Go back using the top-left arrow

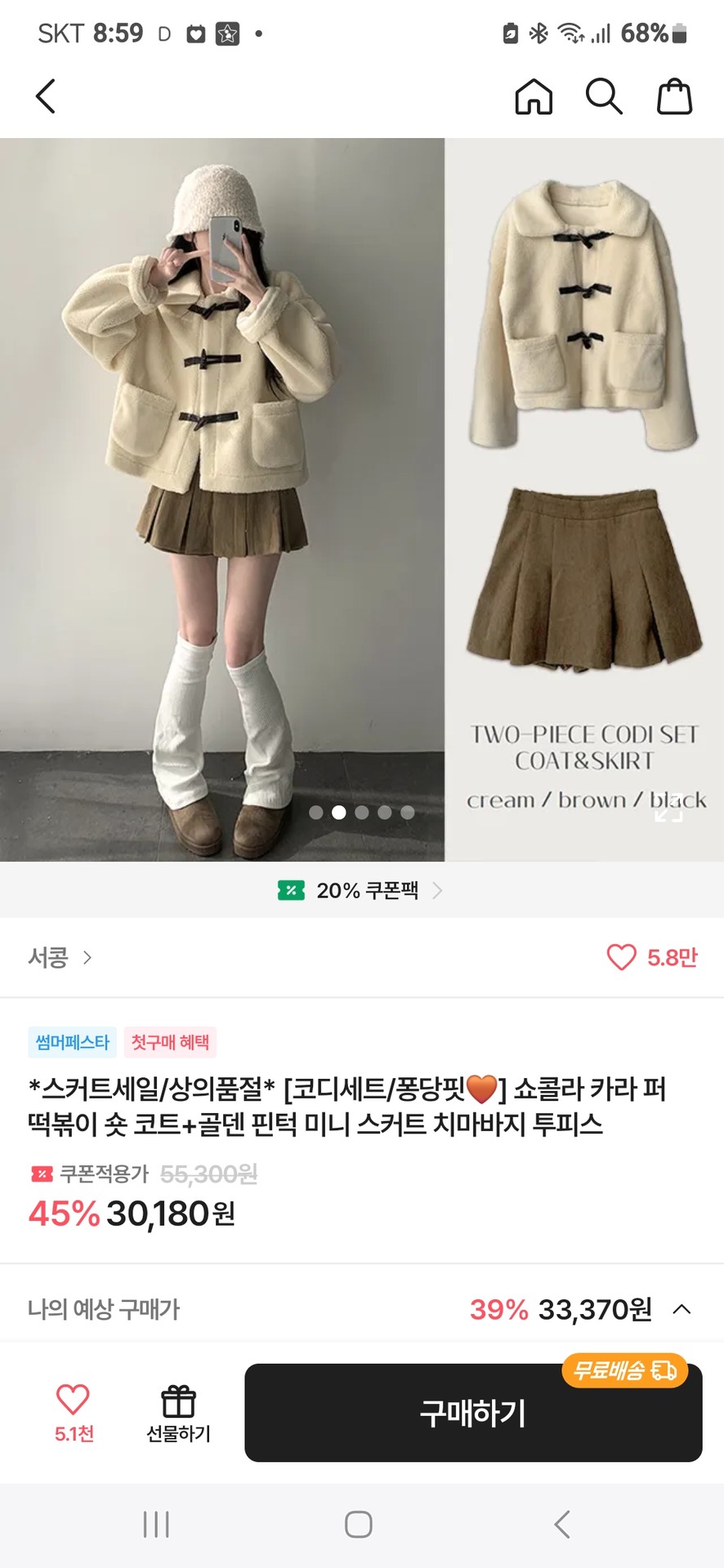click(46, 96)
